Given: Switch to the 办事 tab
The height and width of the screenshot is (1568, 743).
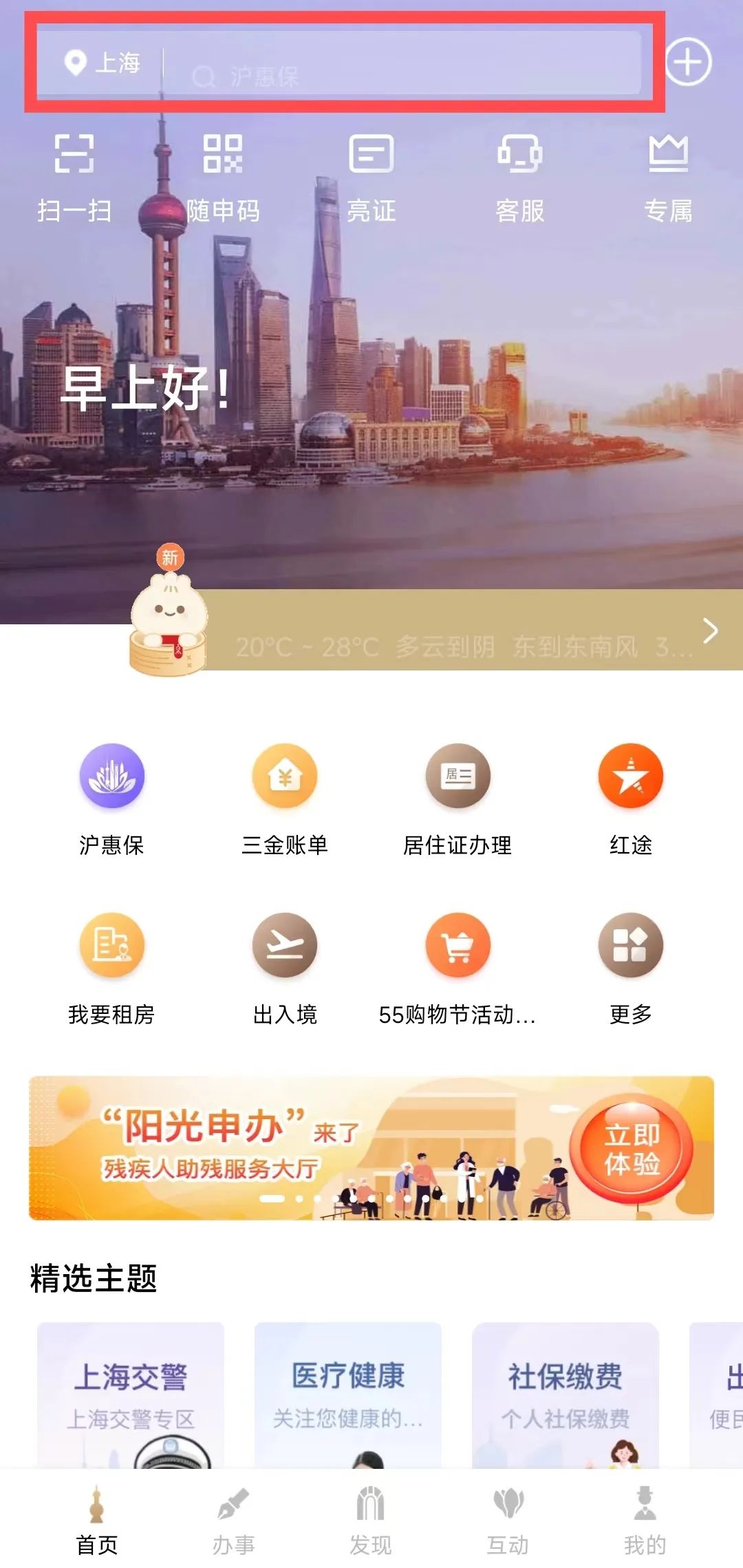Looking at the screenshot, I should [233, 1521].
